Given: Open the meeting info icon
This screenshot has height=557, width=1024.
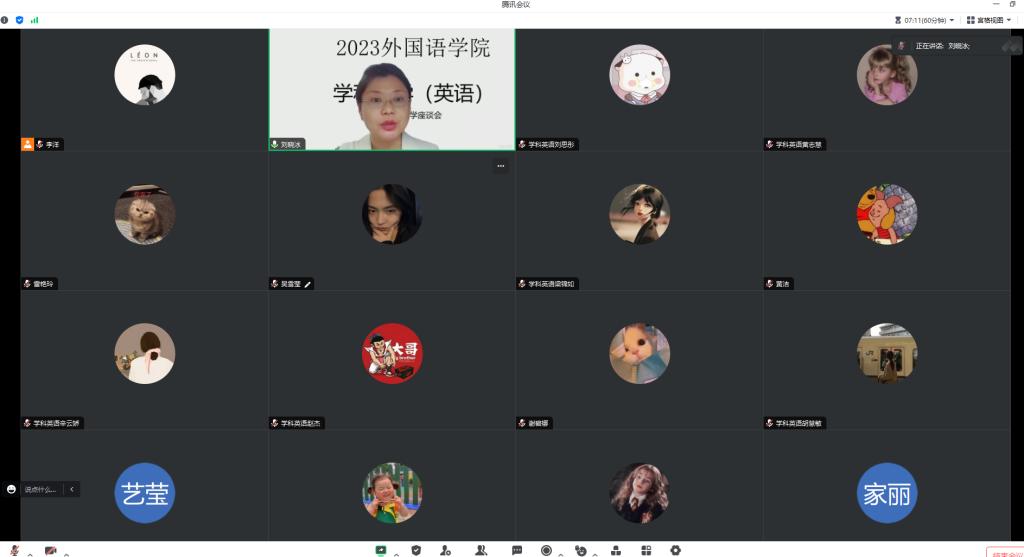Looking at the screenshot, I should click(x=5, y=19).
